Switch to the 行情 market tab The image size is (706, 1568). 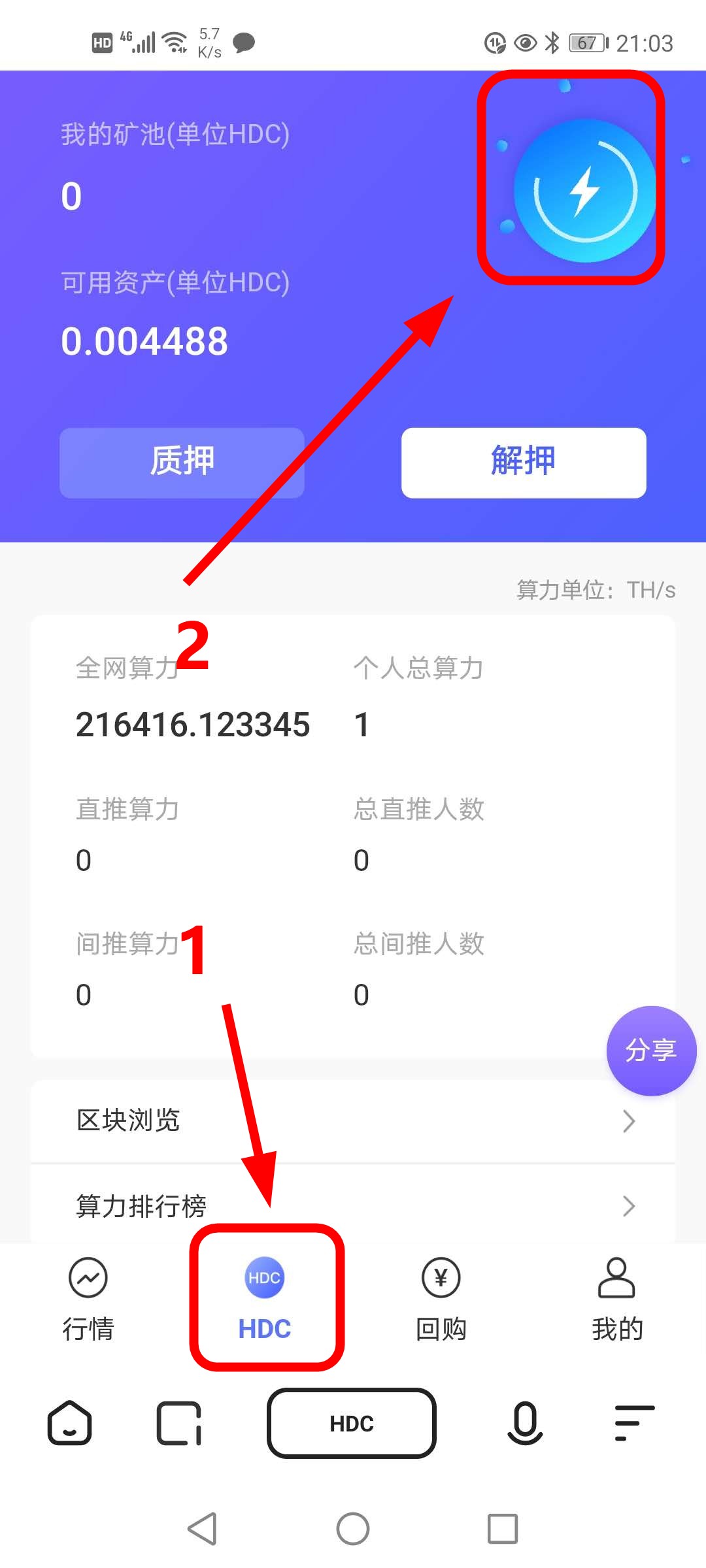coord(90,1300)
